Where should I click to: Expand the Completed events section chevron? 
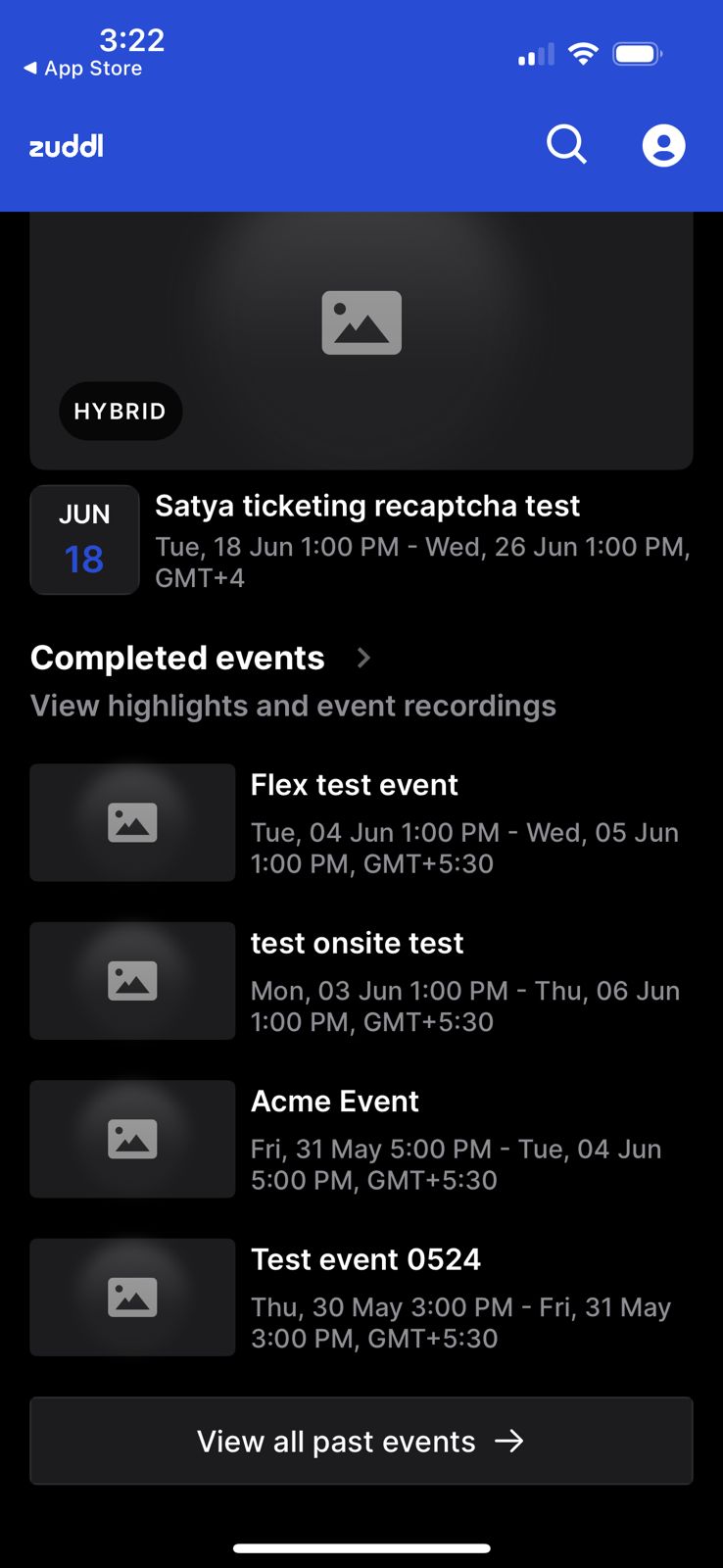point(362,658)
